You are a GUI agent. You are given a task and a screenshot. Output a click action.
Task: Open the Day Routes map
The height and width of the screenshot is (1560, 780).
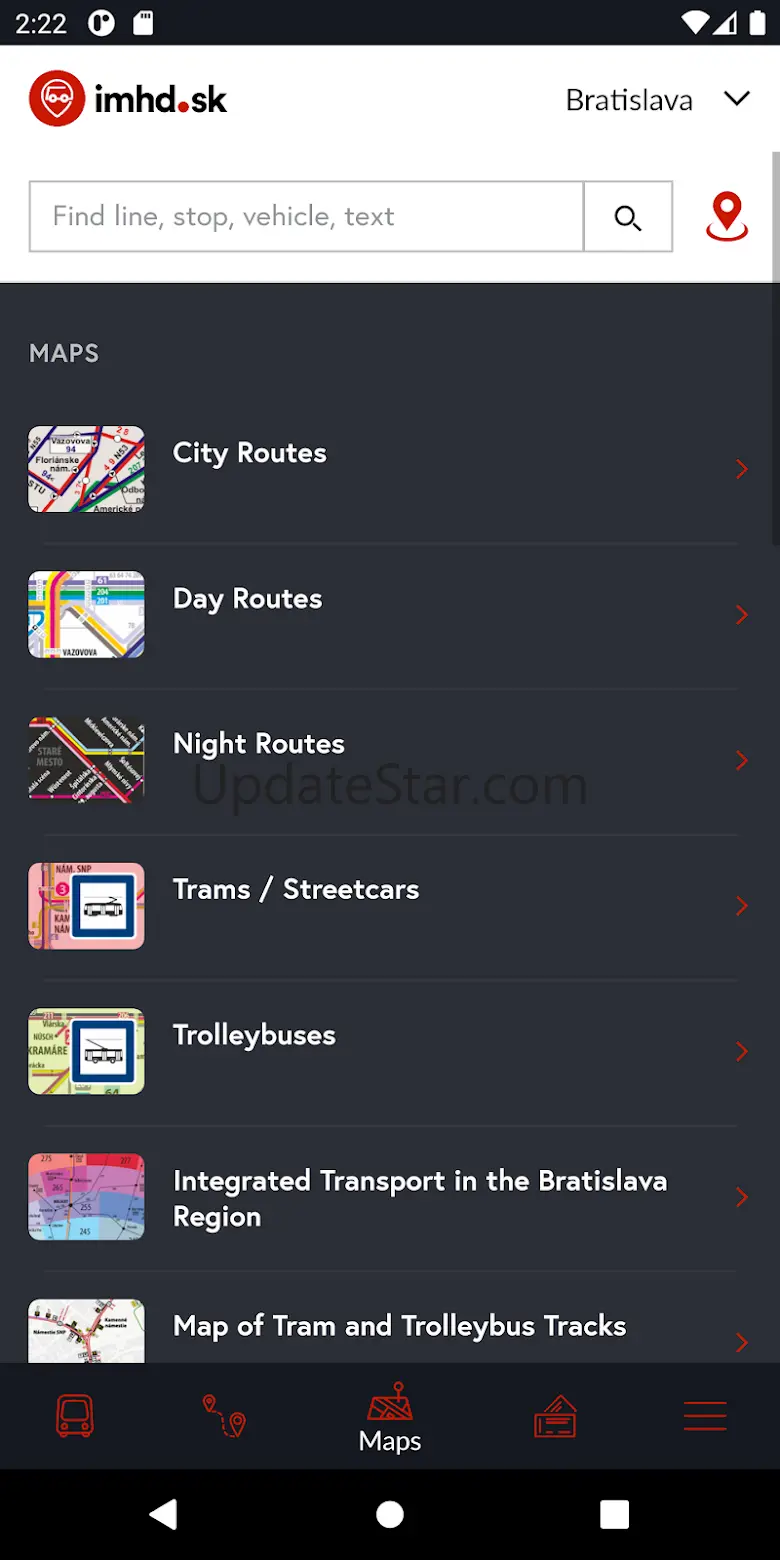coord(390,615)
